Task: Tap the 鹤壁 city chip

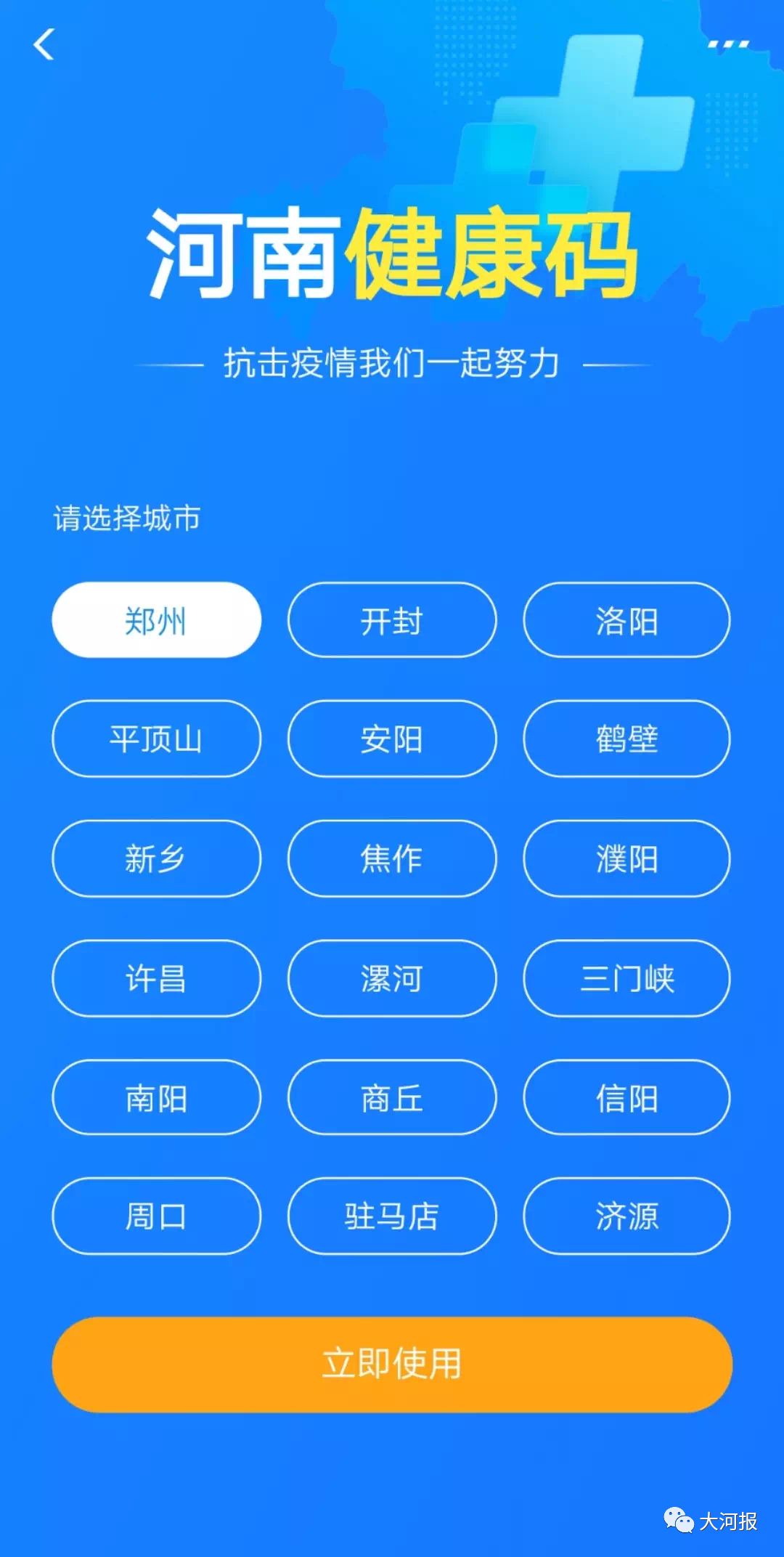Action: pyautogui.click(x=627, y=739)
